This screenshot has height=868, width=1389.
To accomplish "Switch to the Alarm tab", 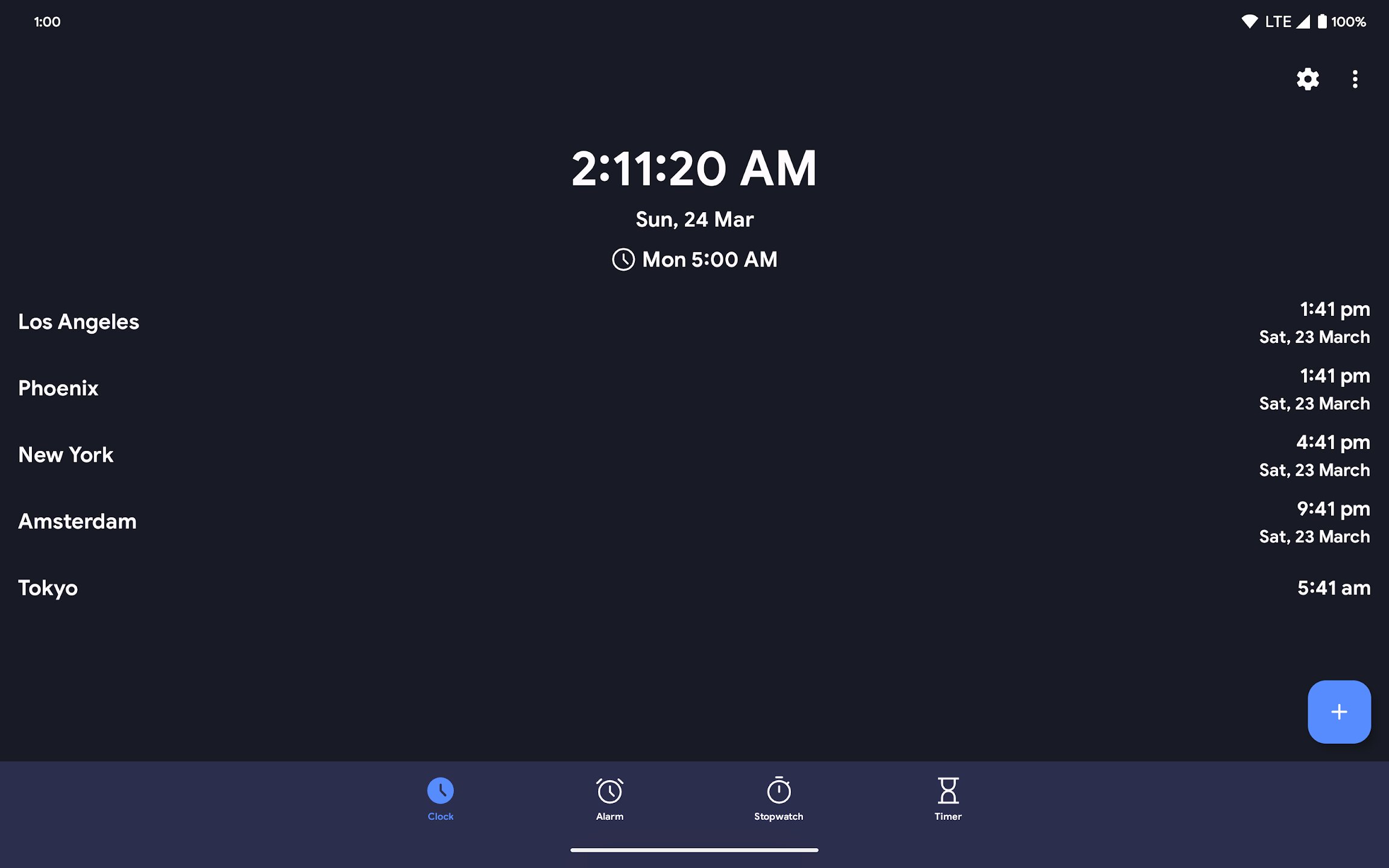I will [x=609, y=799].
